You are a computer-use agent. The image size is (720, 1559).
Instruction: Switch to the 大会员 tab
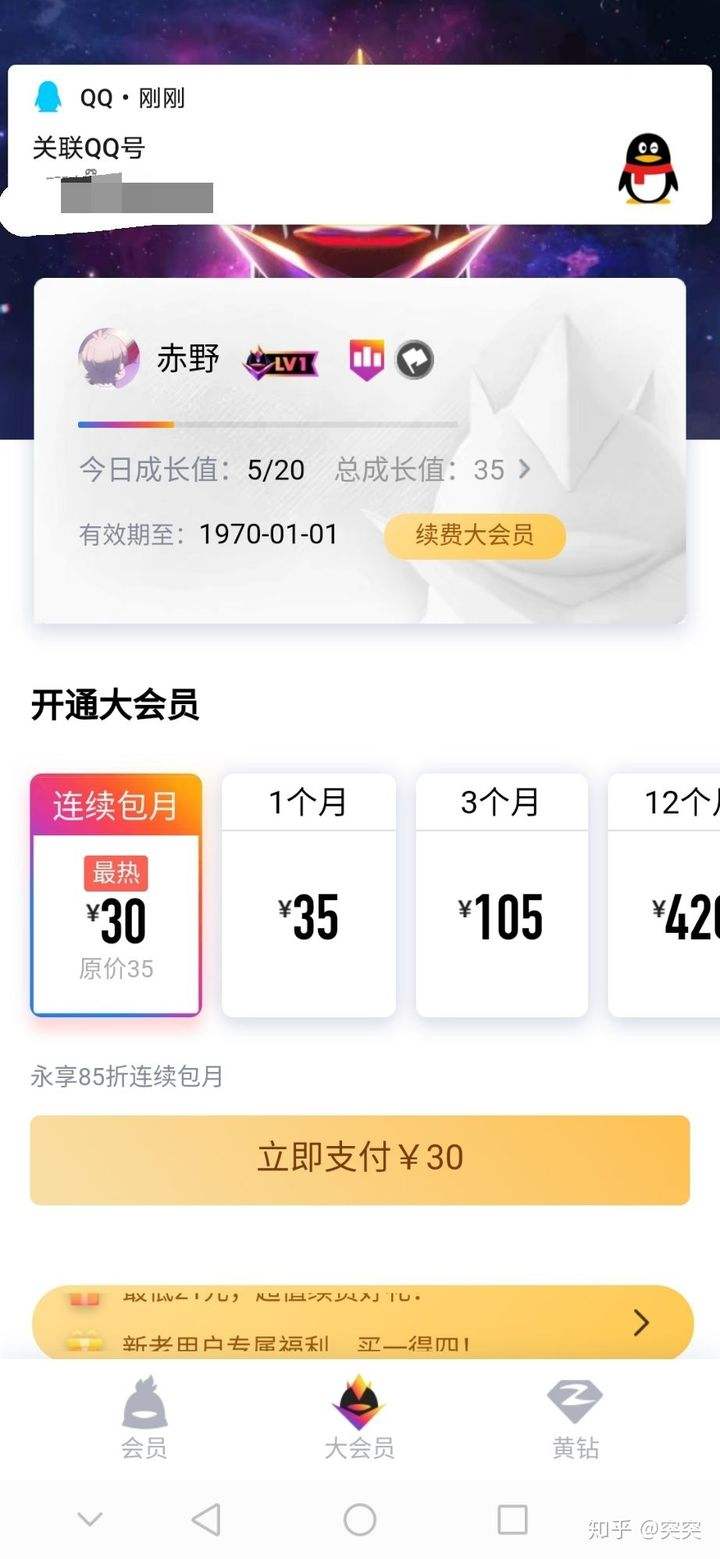(x=359, y=1417)
